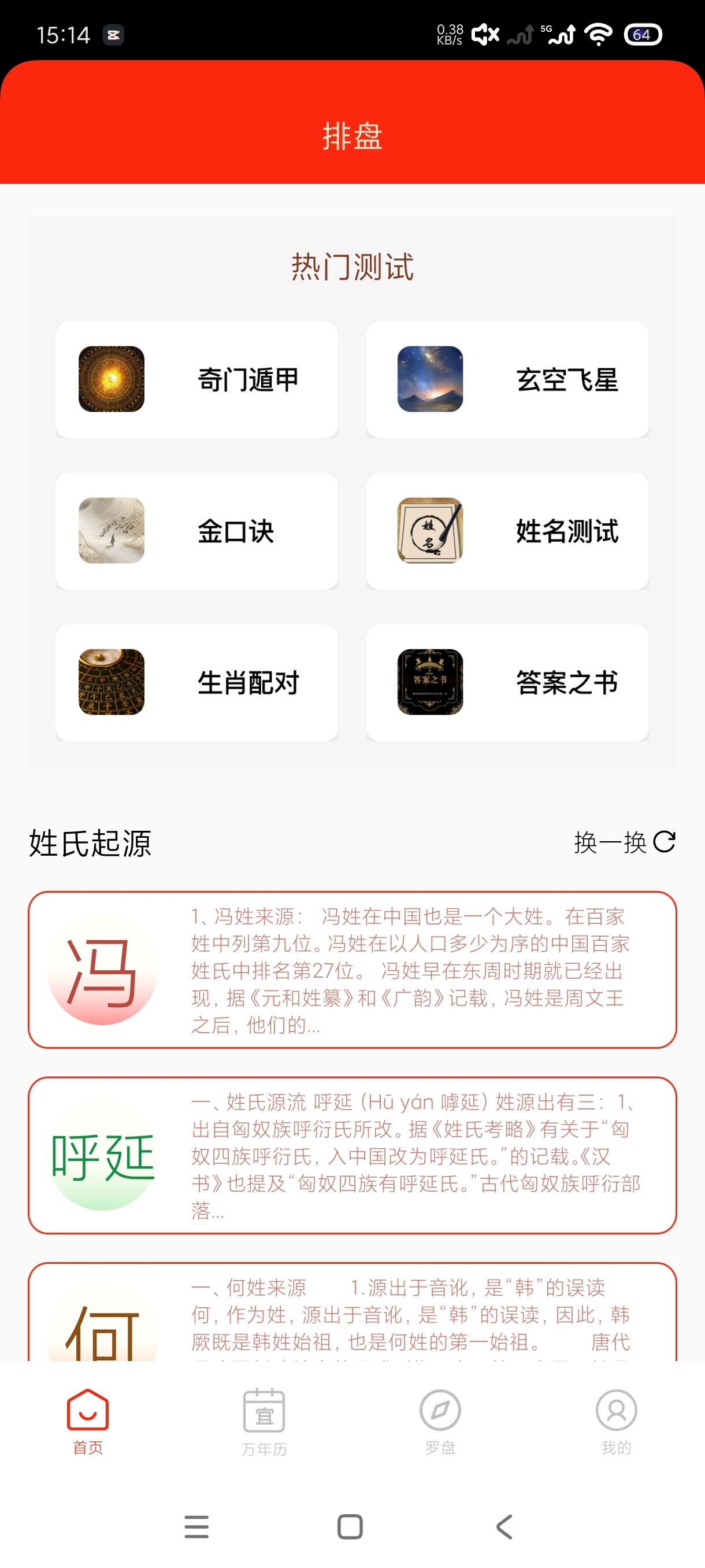705x1568 pixels.
Task: Open the 答案之书 card
Action: pyautogui.click(x=507, y=682)
